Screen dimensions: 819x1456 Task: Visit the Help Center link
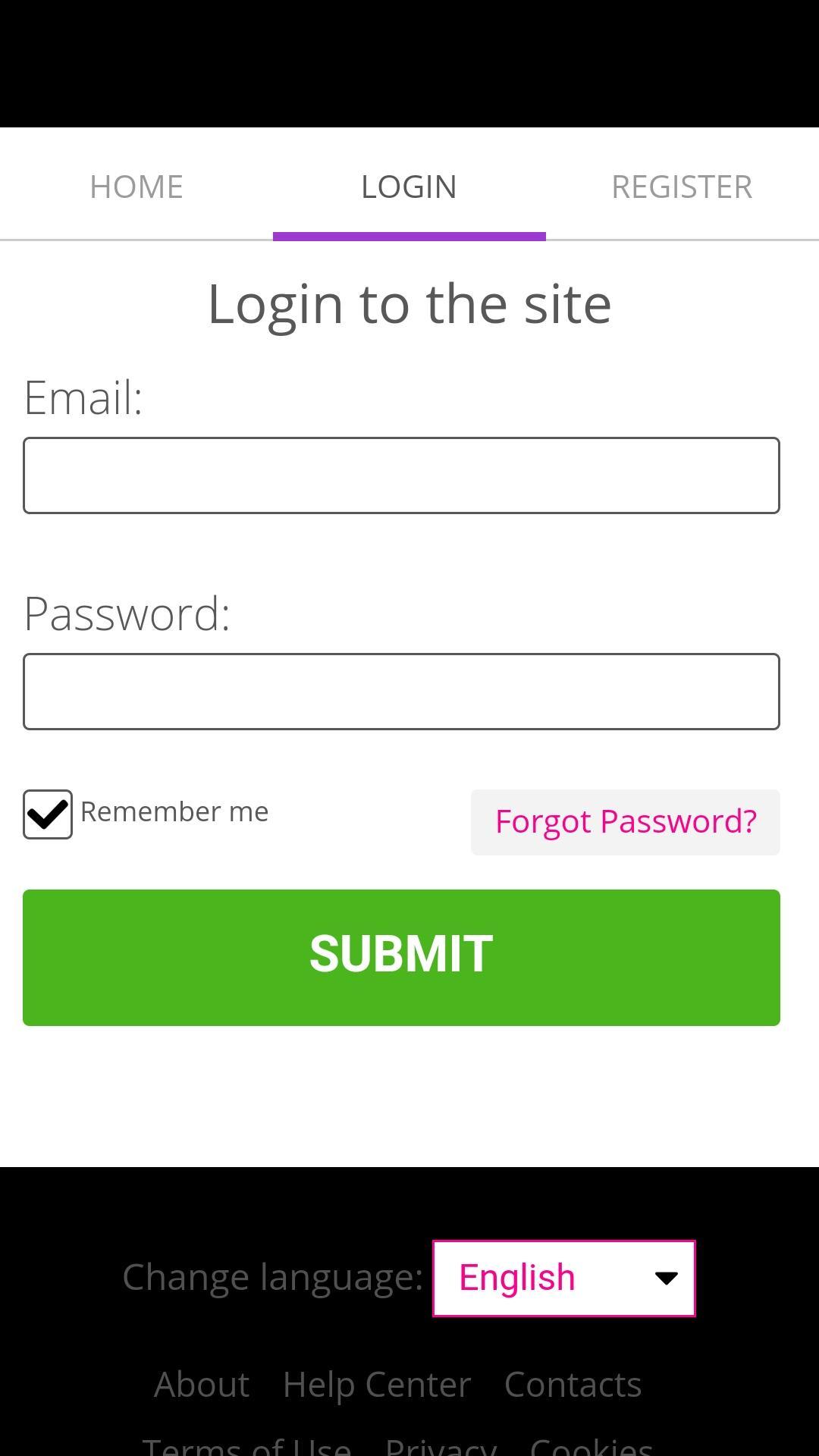click(377, 1385)
